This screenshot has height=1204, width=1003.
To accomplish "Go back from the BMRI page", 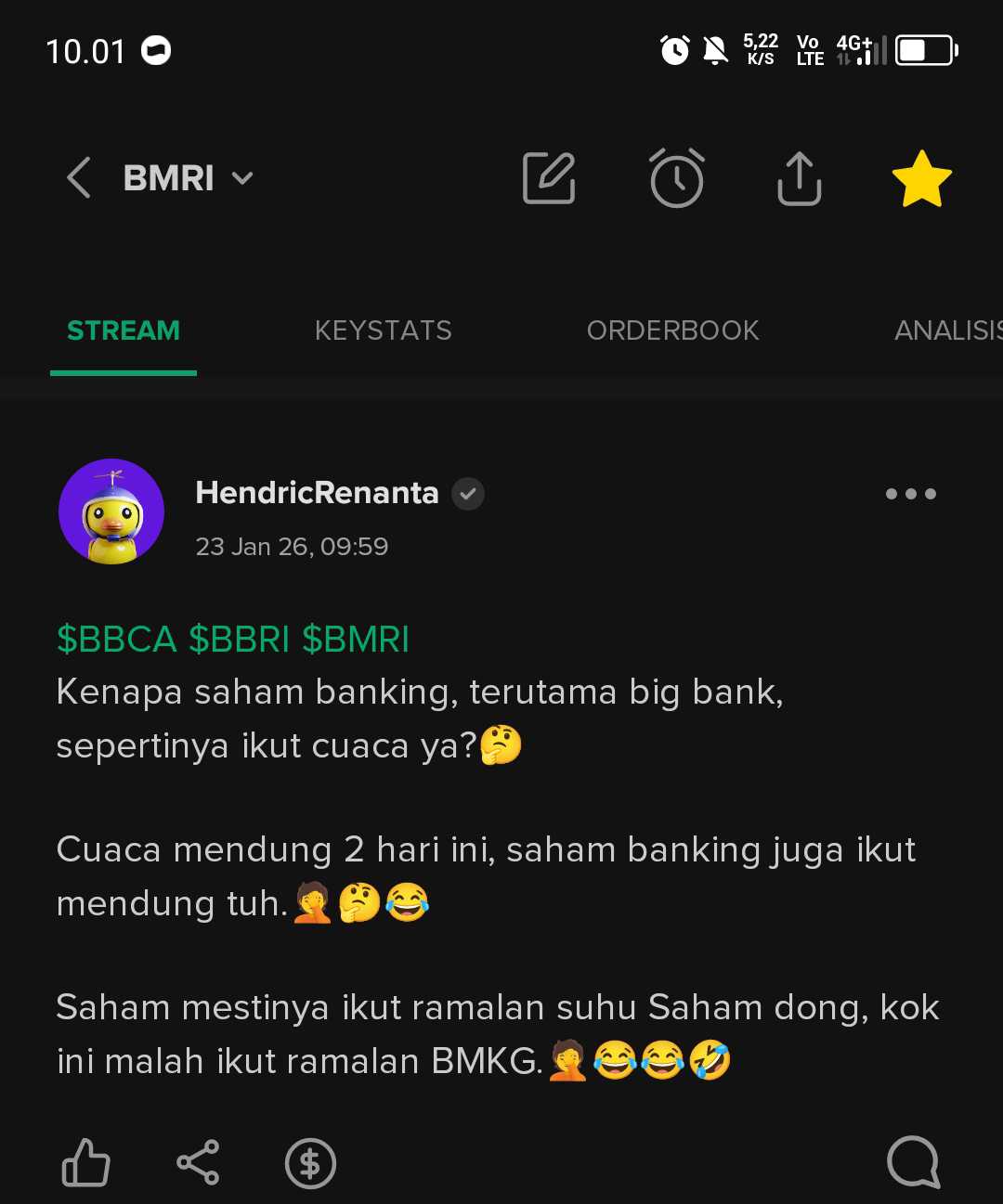I will coord(80,177).
